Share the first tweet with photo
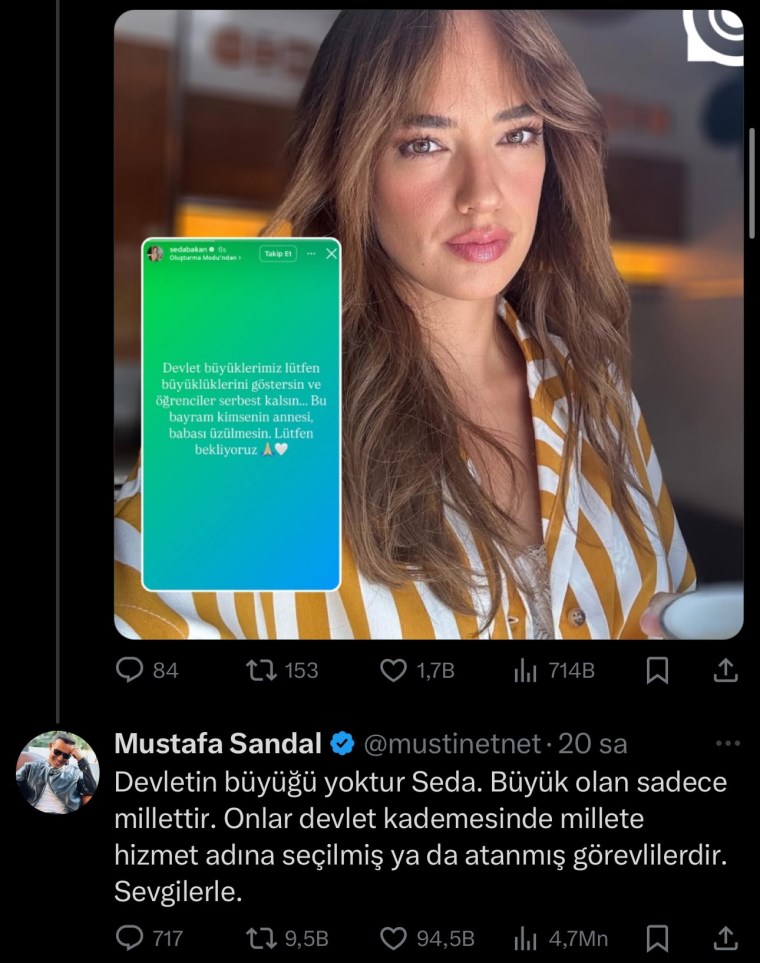Viewport: 760px width, 963px height. [727, 670]
